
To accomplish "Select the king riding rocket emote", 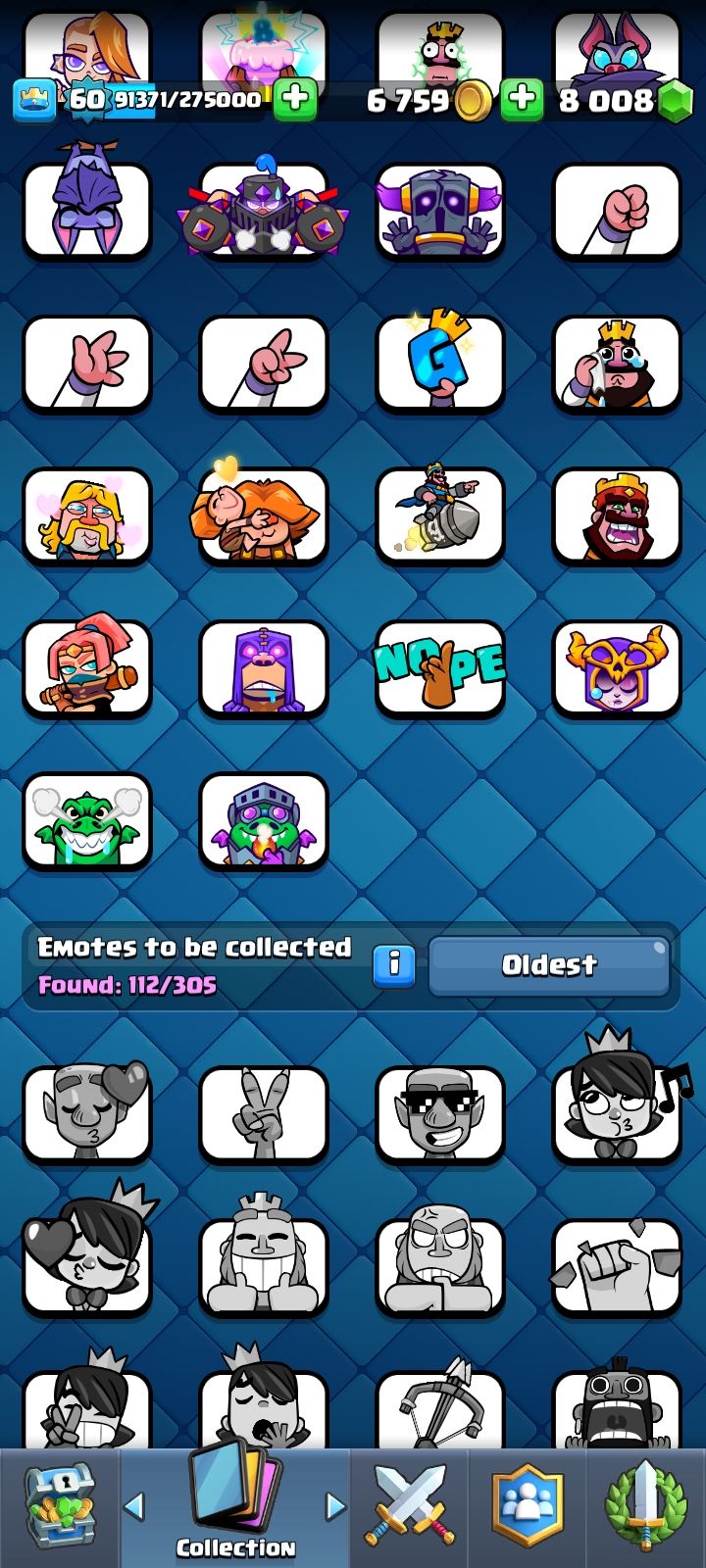I will pyautogui.click(x=440, y=515).
